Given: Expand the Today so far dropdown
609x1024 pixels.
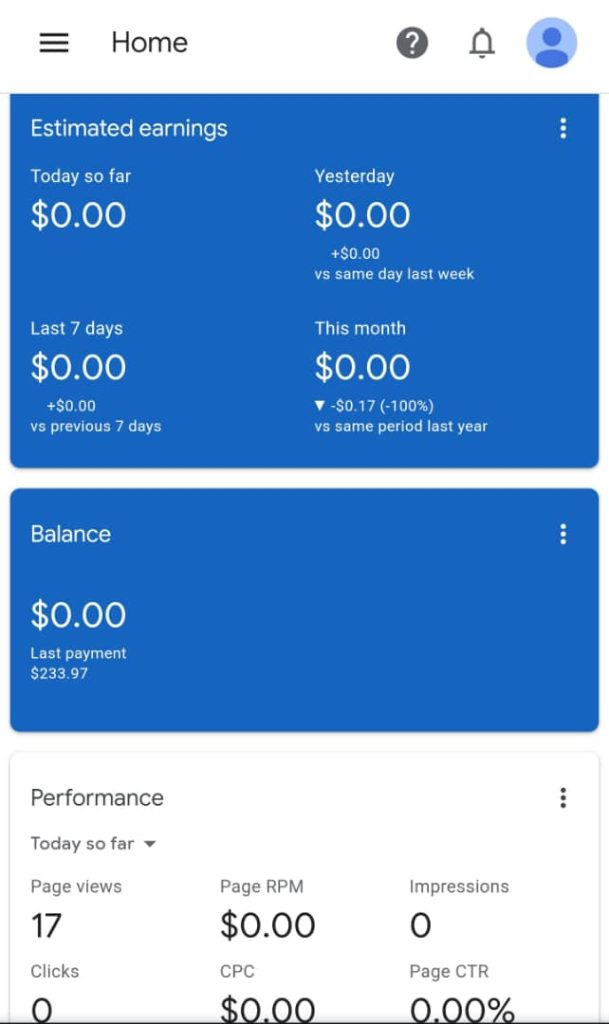Looking at the screenshot, I should click(x=94, y=844).
